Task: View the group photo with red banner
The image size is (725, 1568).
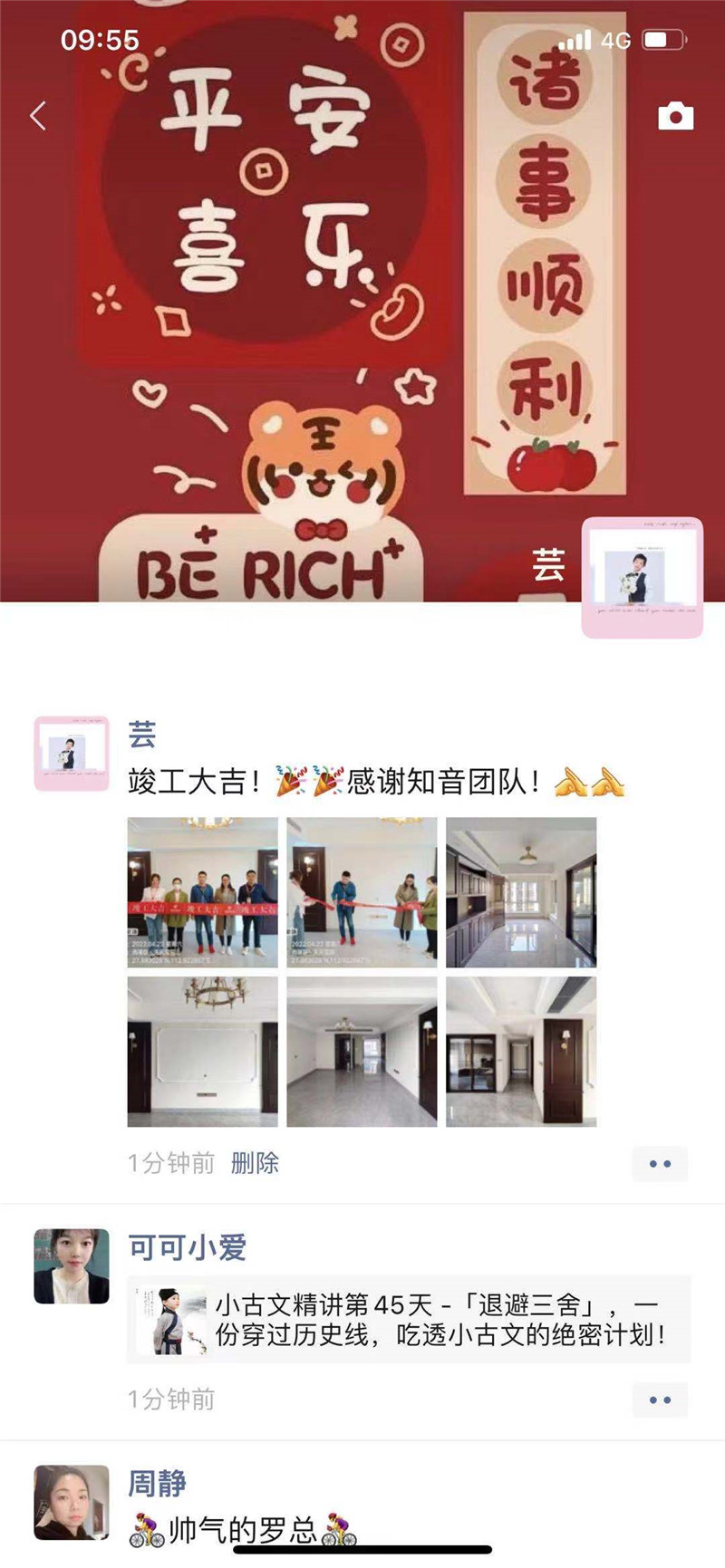Action: tap(202, 892)
